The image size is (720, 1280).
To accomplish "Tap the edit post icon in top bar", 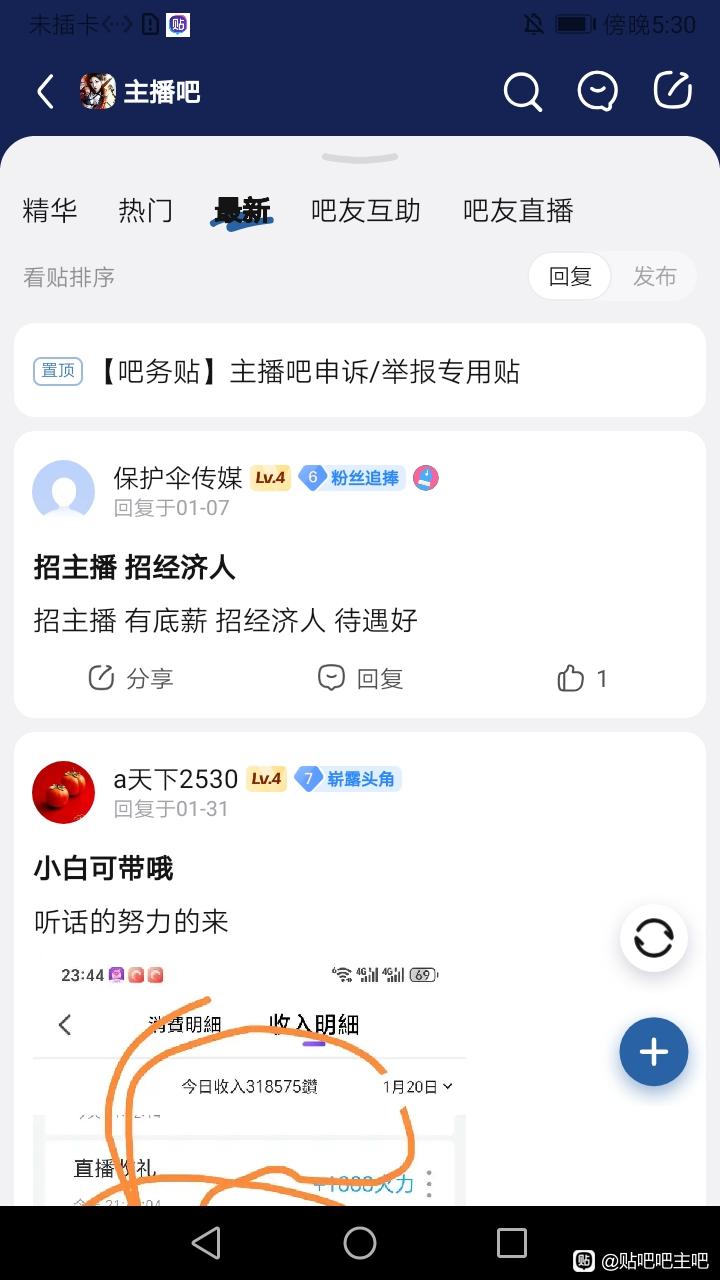I will (x=673, y=91).
